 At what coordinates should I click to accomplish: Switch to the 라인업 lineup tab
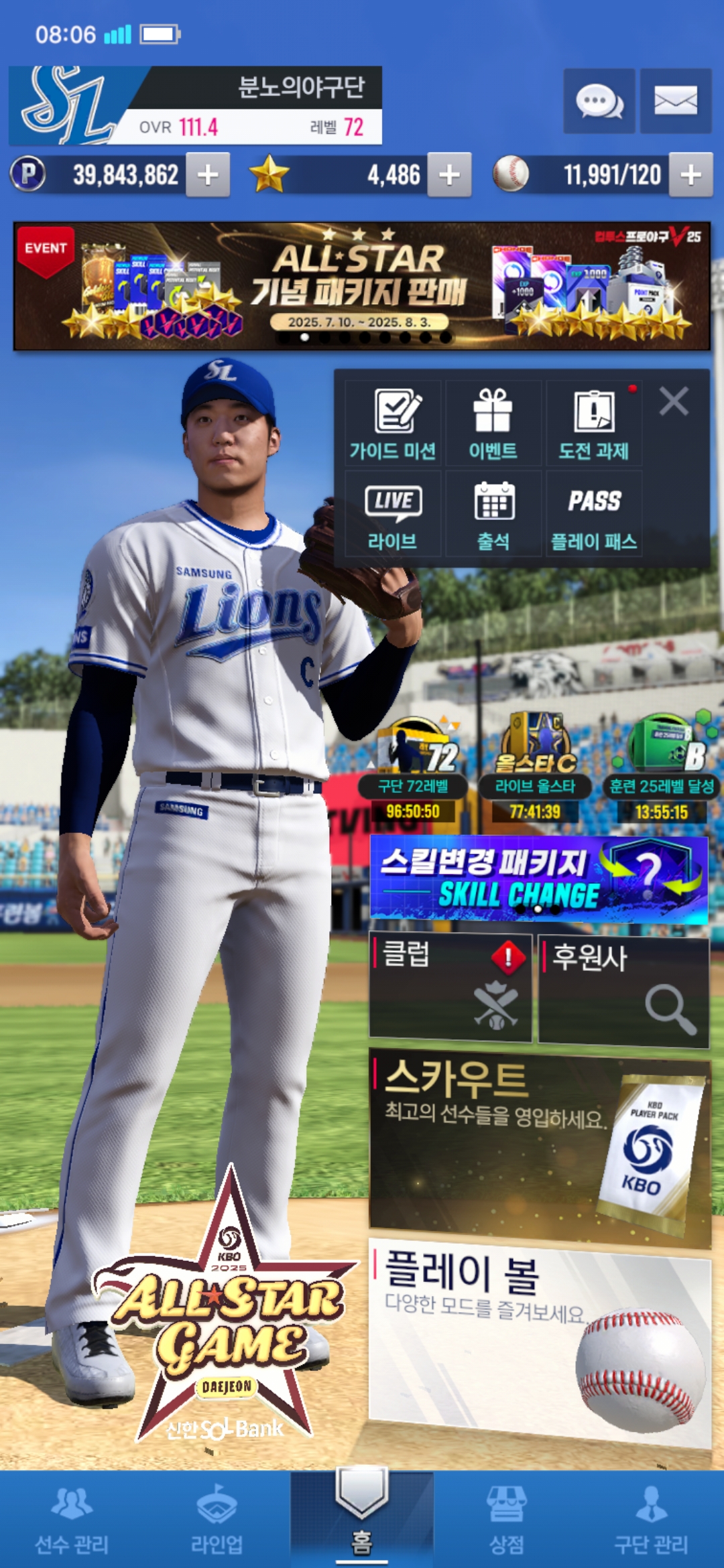coord(217,1521)
